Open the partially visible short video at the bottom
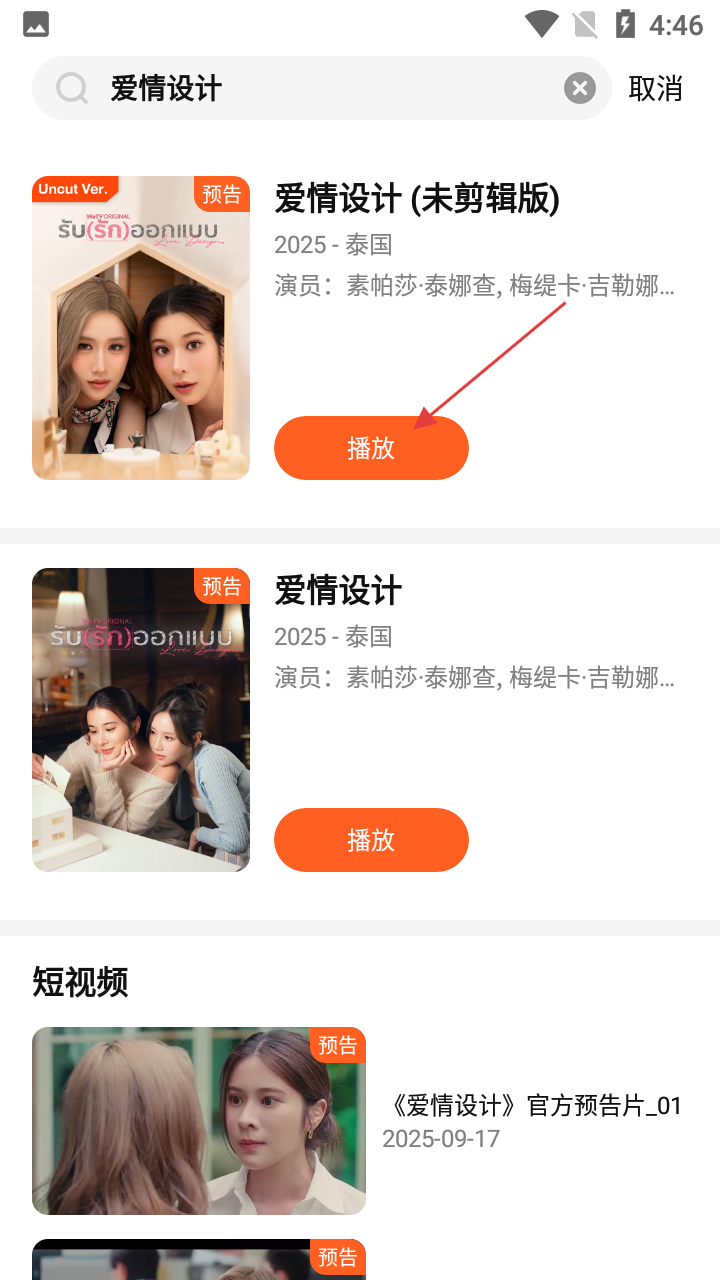The width and height of the screenshot is (720, 1280). (x=199, y=1260)
